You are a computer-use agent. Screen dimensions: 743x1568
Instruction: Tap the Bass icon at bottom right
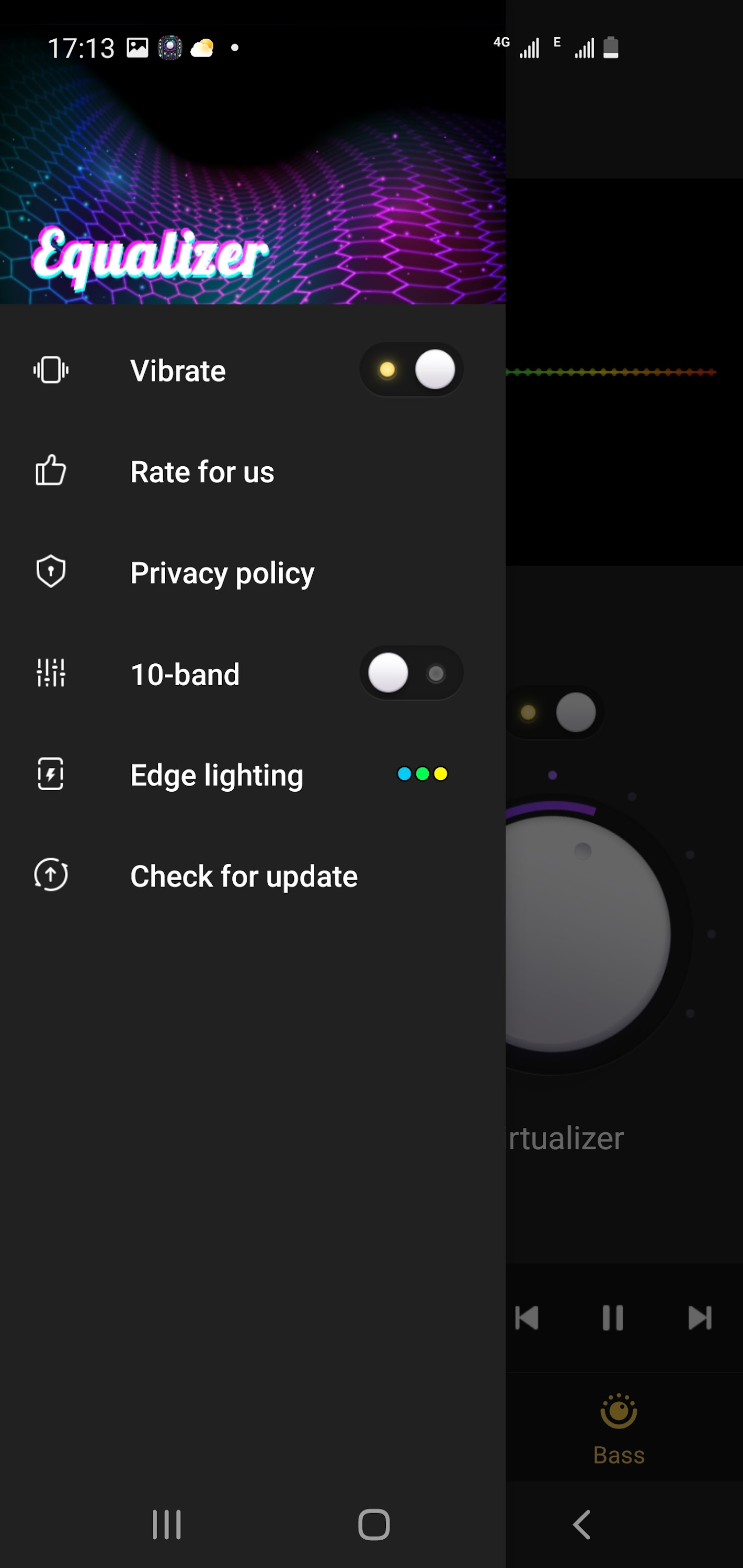pyautogui.click(x=618, y=1412)
